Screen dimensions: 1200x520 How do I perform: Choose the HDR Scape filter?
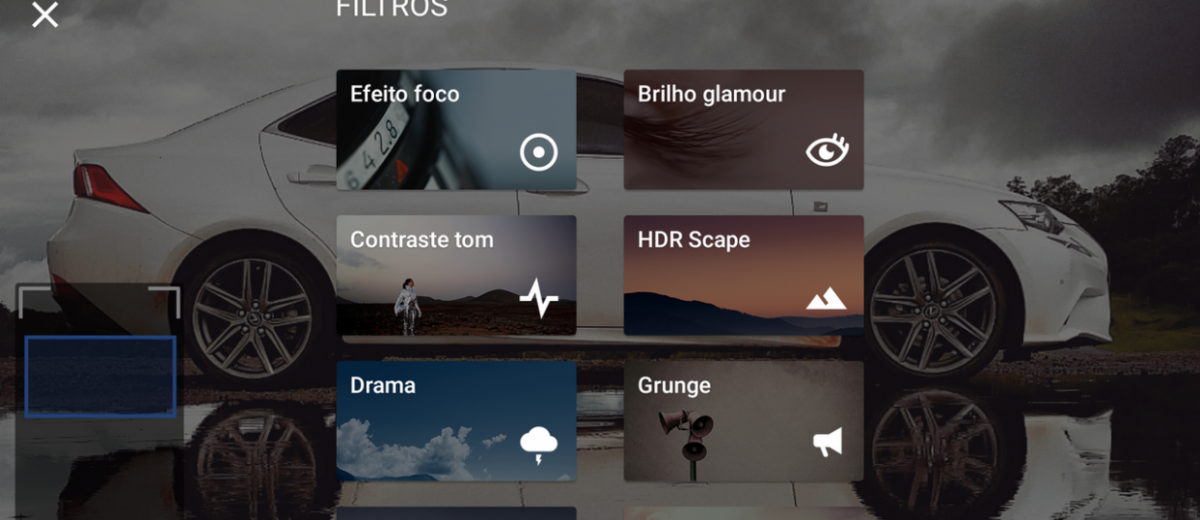pos(743,275)
